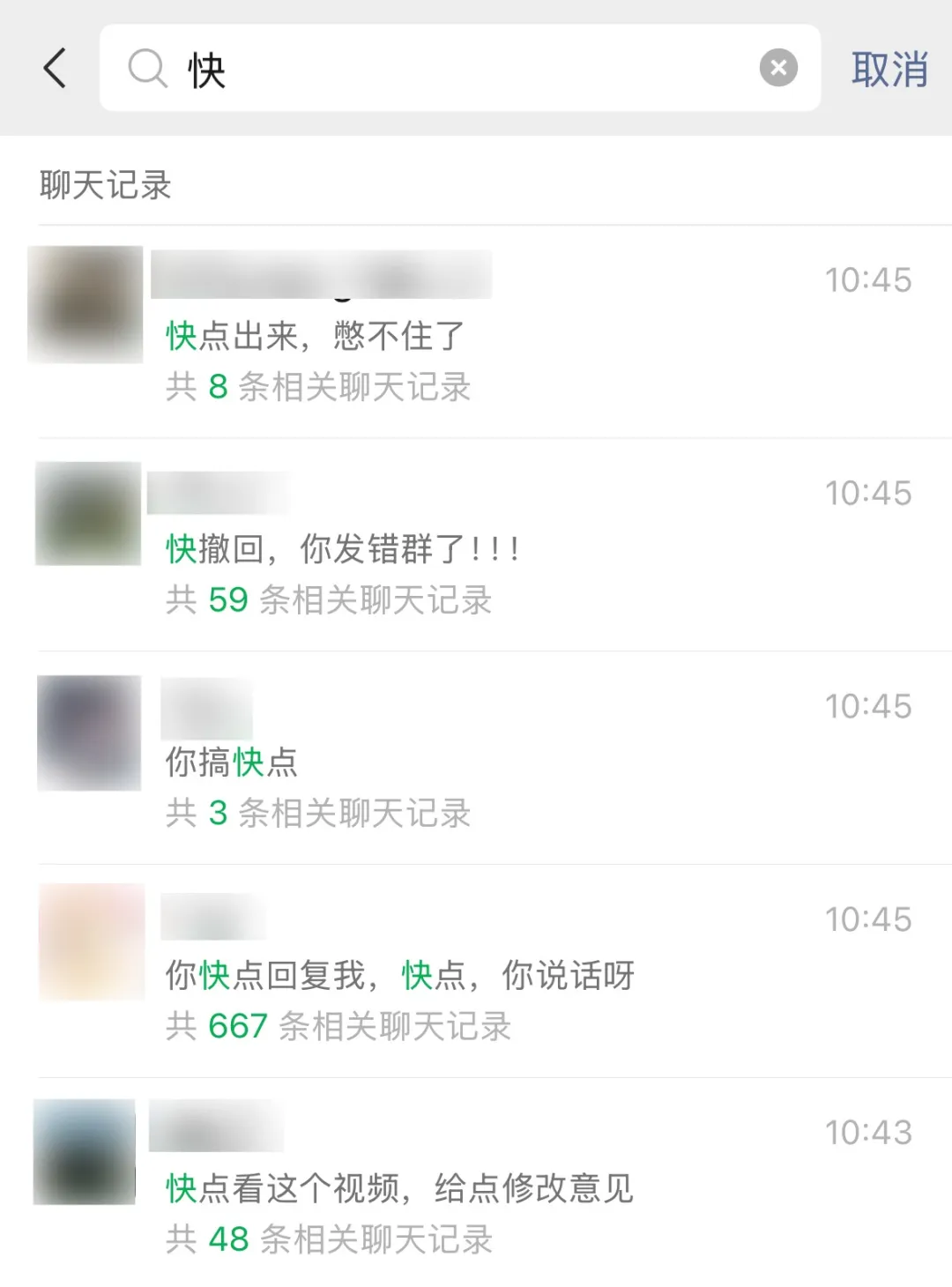The height and width of the screenshot is (1287, 952).
Task: Tap the clear (x) icon in search bar
Action: [777, 68]
